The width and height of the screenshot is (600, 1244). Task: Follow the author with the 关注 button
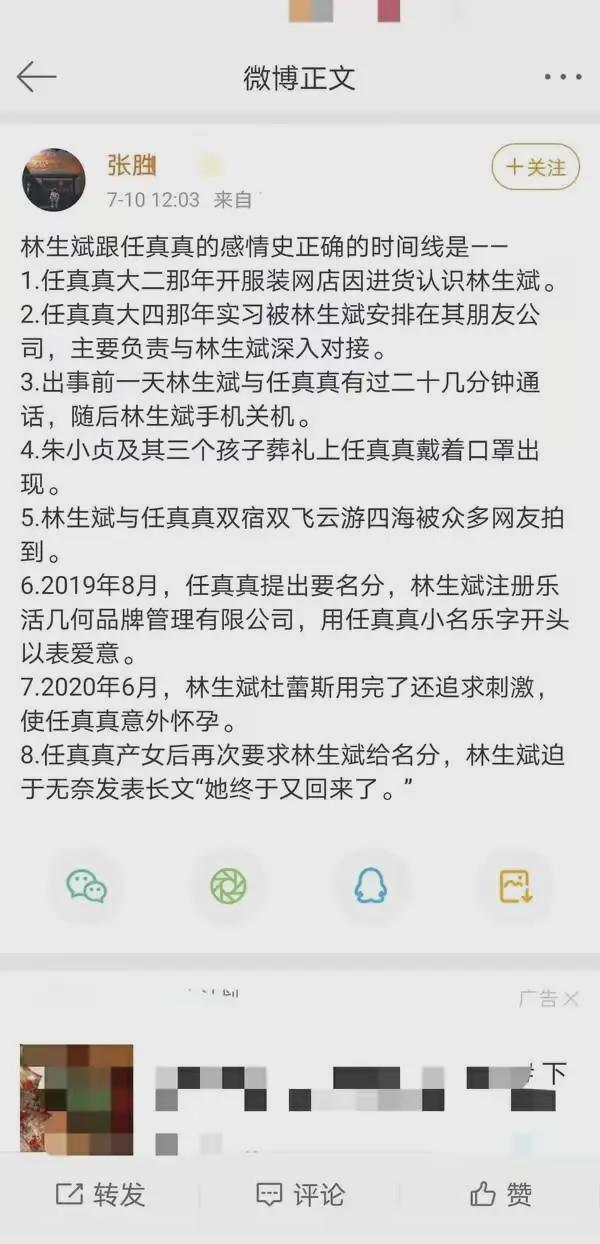click(x=535, y=167)
